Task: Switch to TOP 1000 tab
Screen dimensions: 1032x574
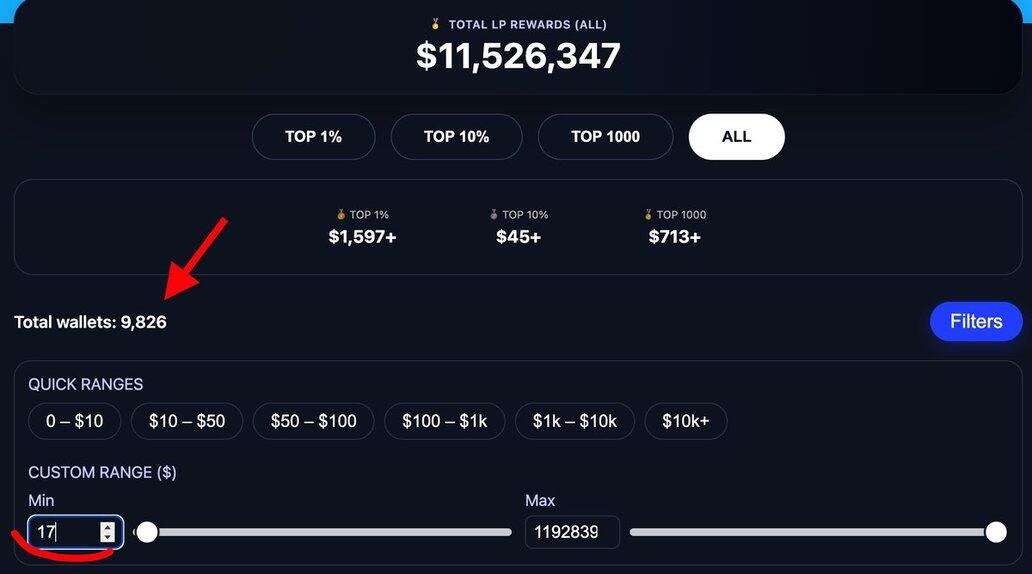Action: [605, 137]
